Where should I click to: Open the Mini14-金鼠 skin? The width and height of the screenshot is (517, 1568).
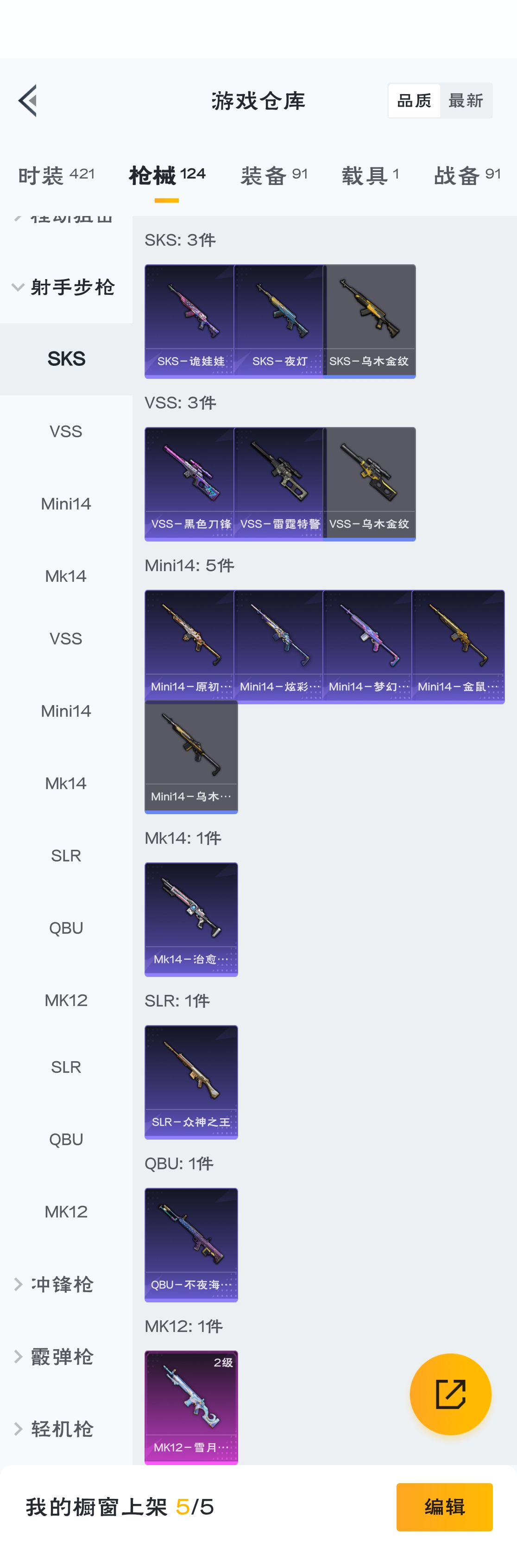(457, 645)
